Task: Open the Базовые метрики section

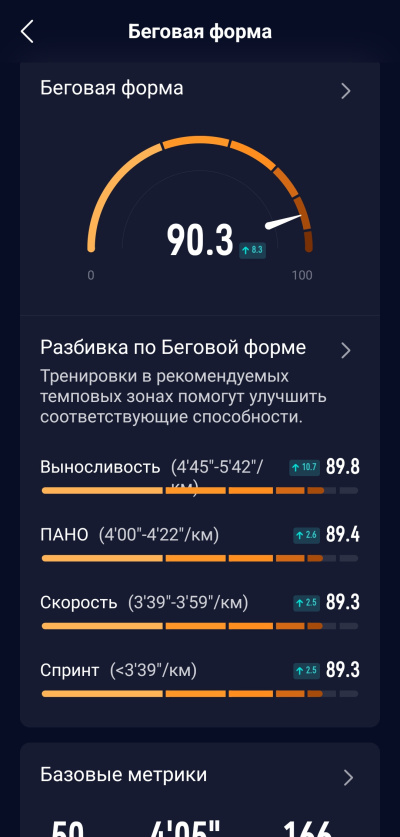Action: (x=200, y=776)
